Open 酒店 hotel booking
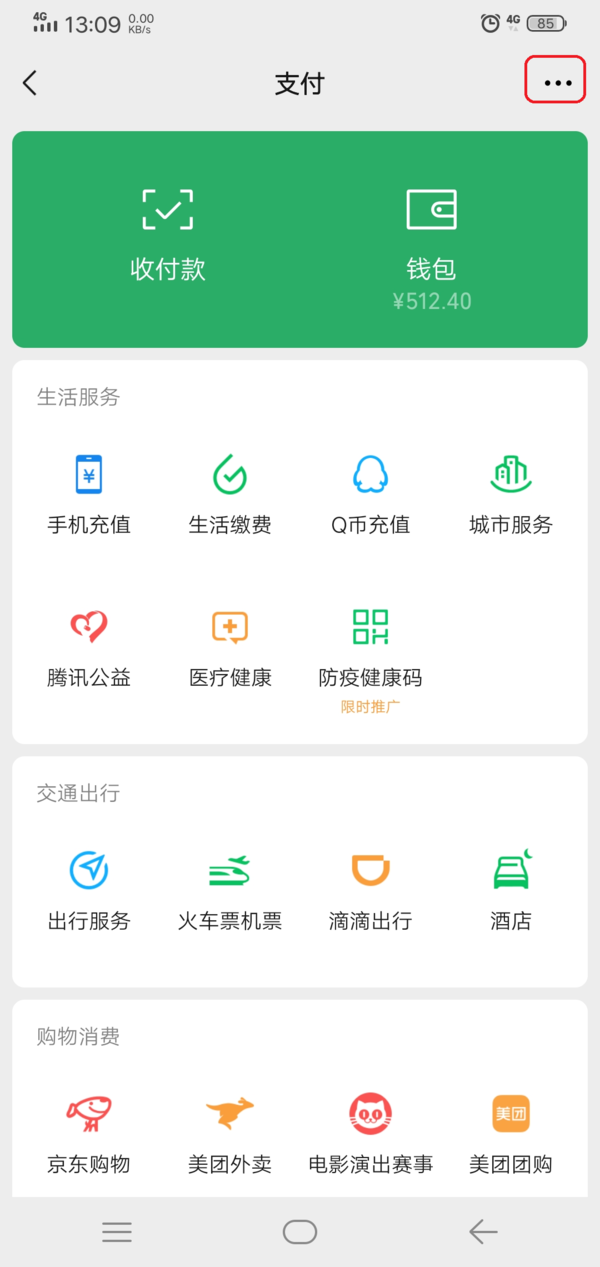The height and width of the screenshot is (1267, 600). coord(511,889)
